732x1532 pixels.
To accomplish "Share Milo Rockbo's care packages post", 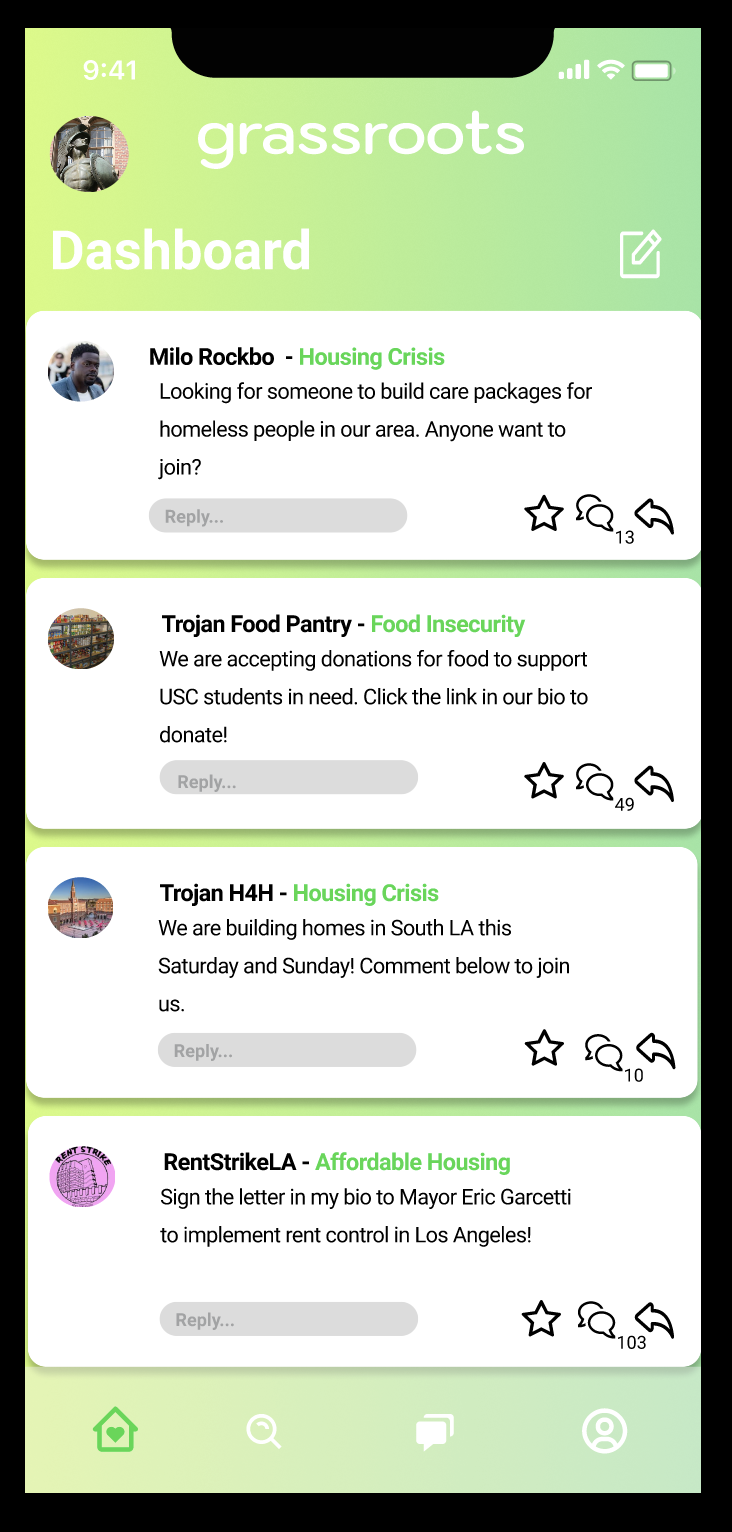I will (655, 516).
